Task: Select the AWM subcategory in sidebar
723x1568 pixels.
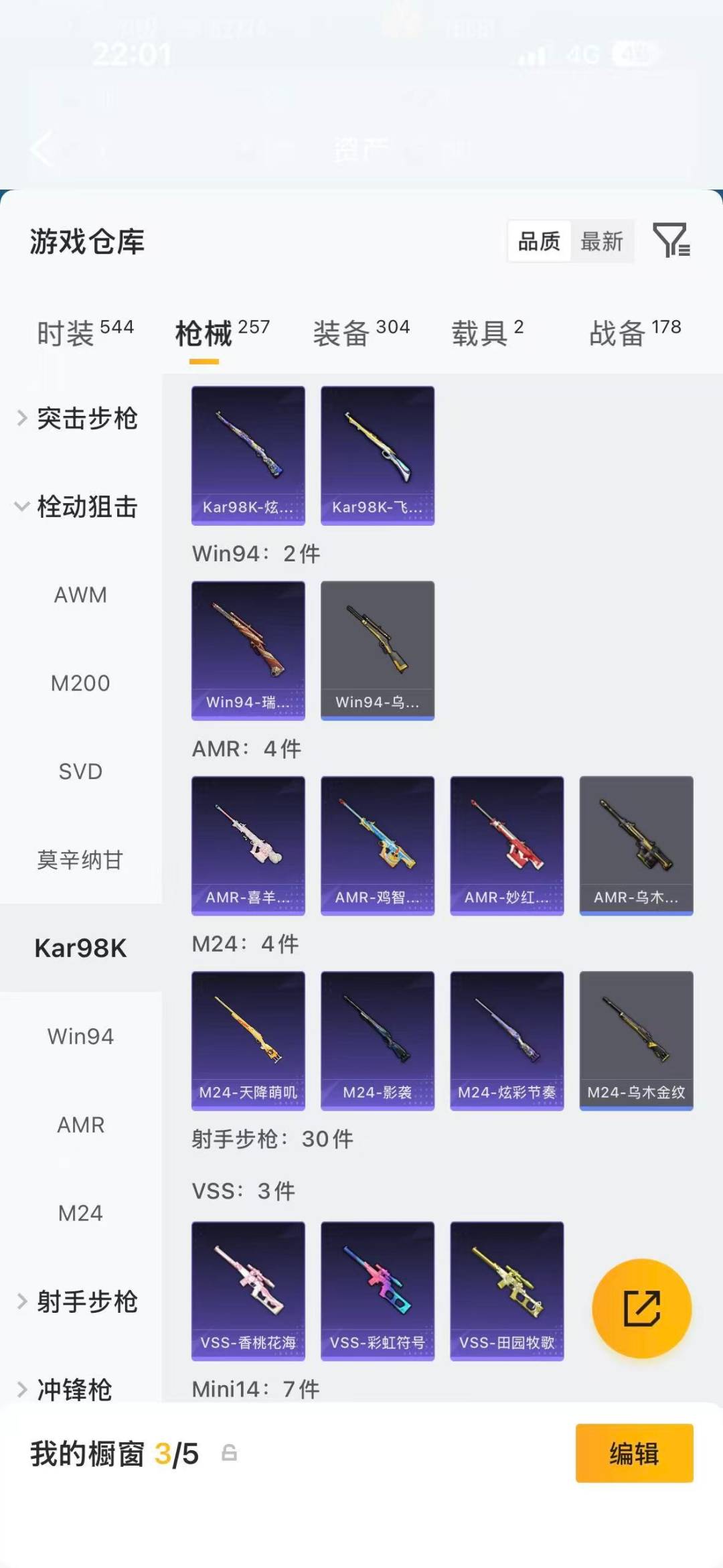Action: pyautogui.click(x=80, y=595)
